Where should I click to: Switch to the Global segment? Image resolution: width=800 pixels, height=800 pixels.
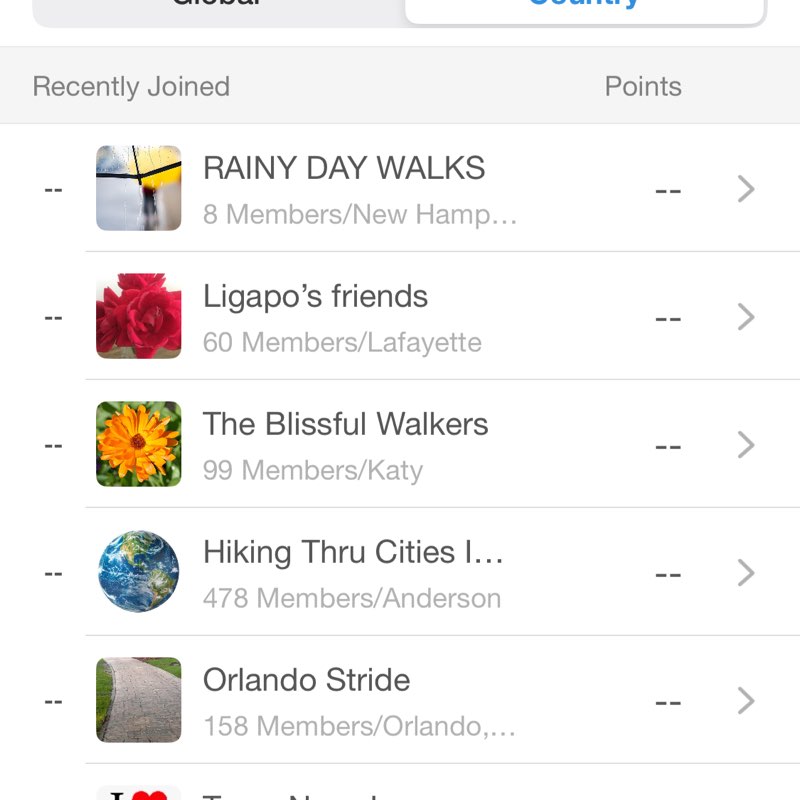218,8
